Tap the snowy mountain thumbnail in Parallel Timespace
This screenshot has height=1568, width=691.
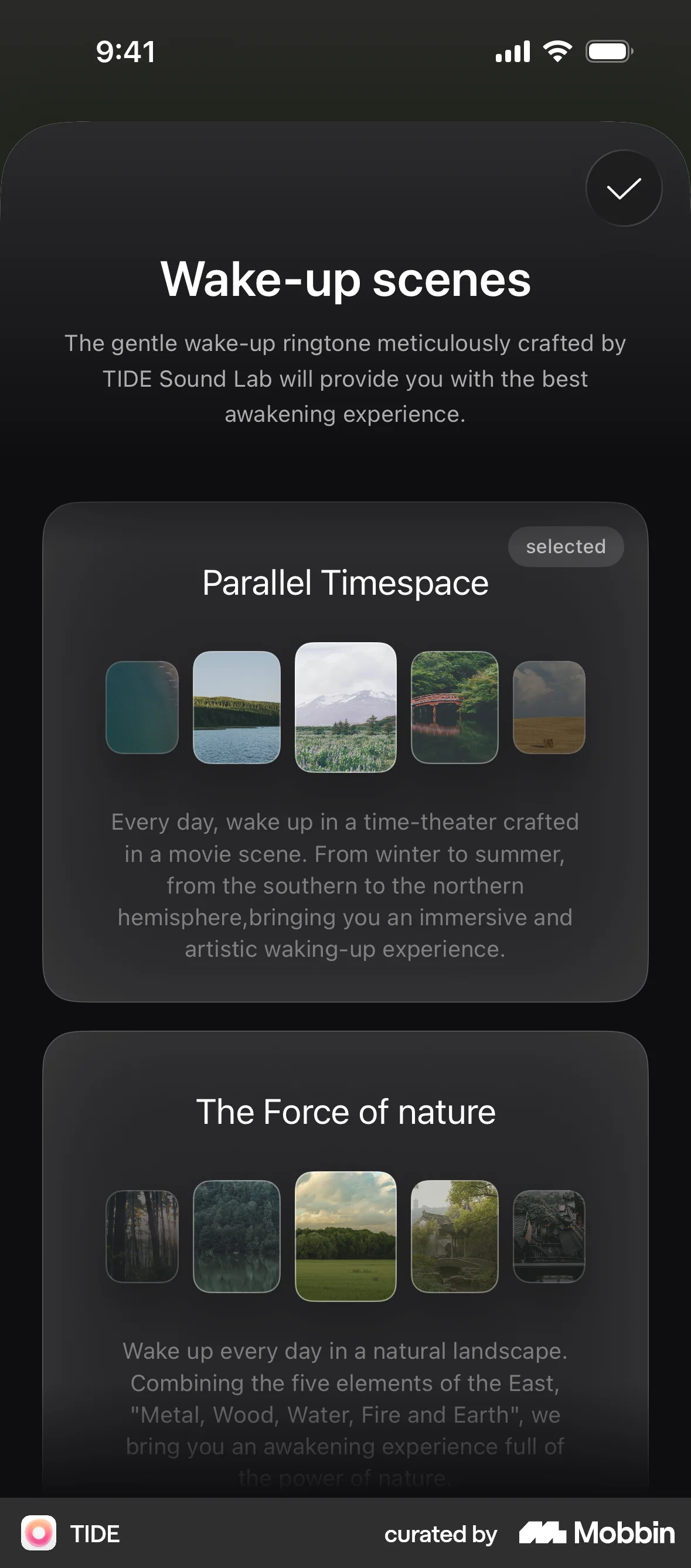point(345,707)
